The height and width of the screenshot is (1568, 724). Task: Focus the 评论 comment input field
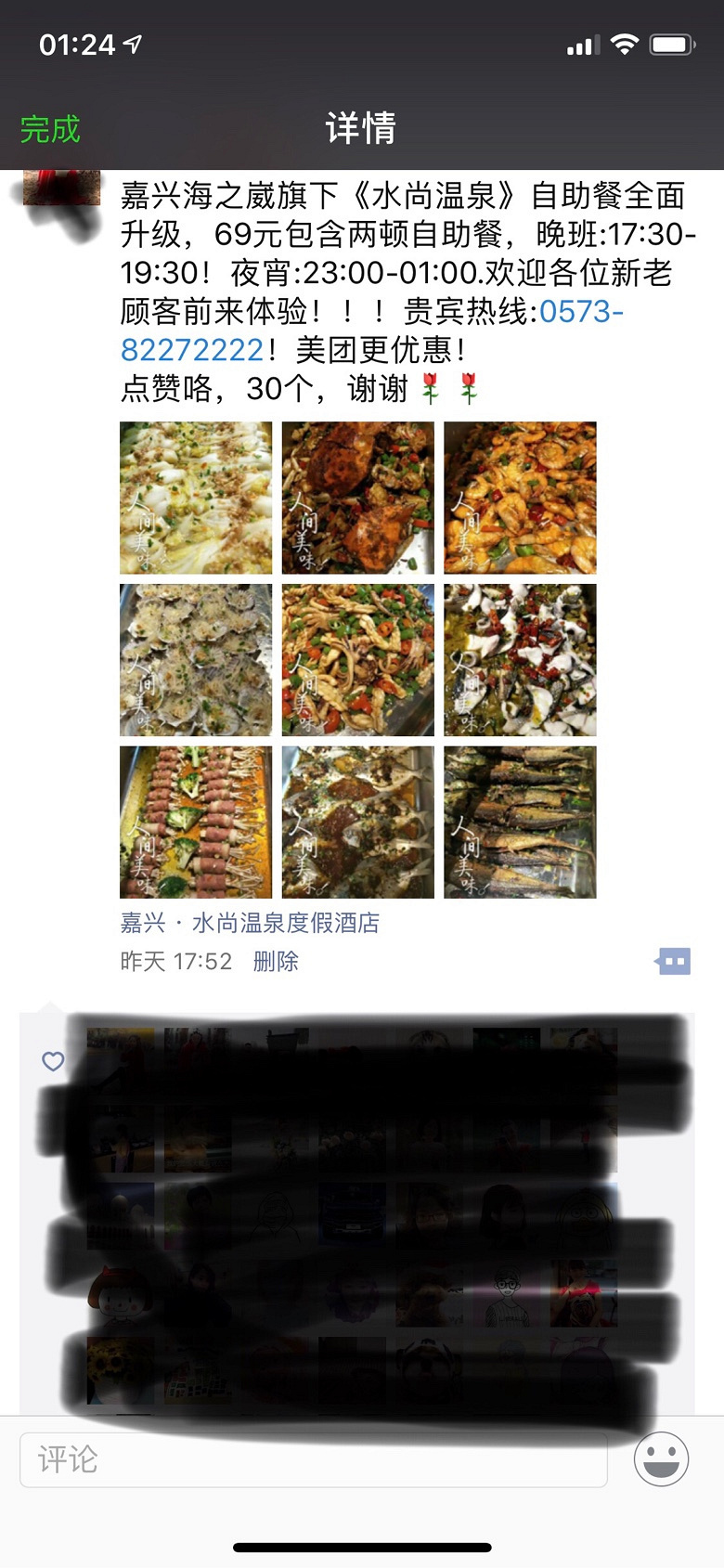tap(313, 1459)
